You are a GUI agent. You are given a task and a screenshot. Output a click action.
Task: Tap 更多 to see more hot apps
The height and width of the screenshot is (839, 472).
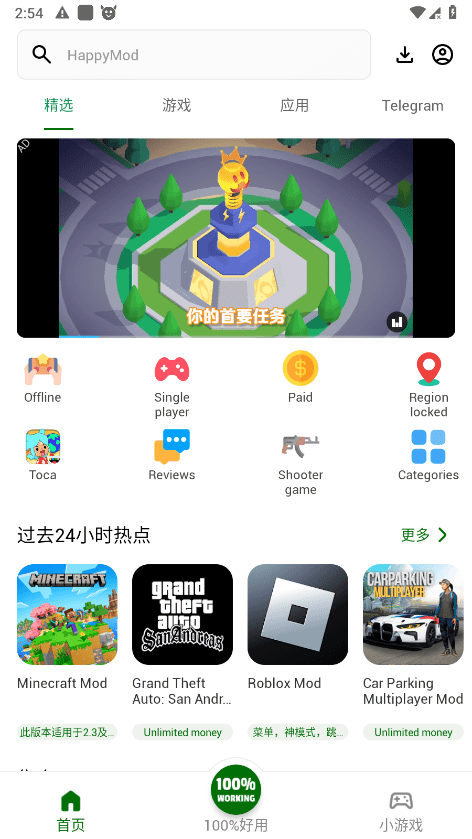424,535
